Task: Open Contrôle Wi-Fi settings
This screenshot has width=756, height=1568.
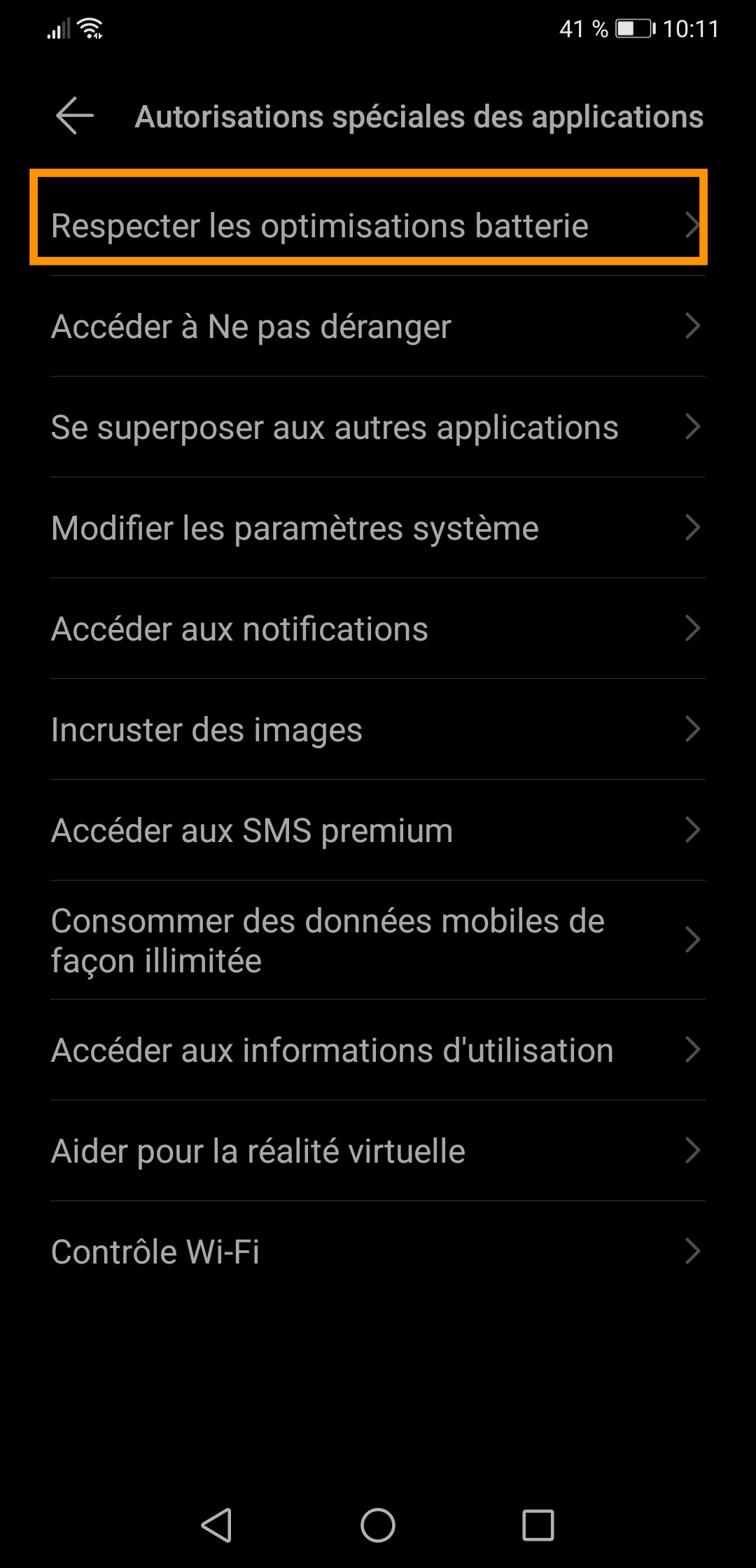Action: (x=377, y=1252)
